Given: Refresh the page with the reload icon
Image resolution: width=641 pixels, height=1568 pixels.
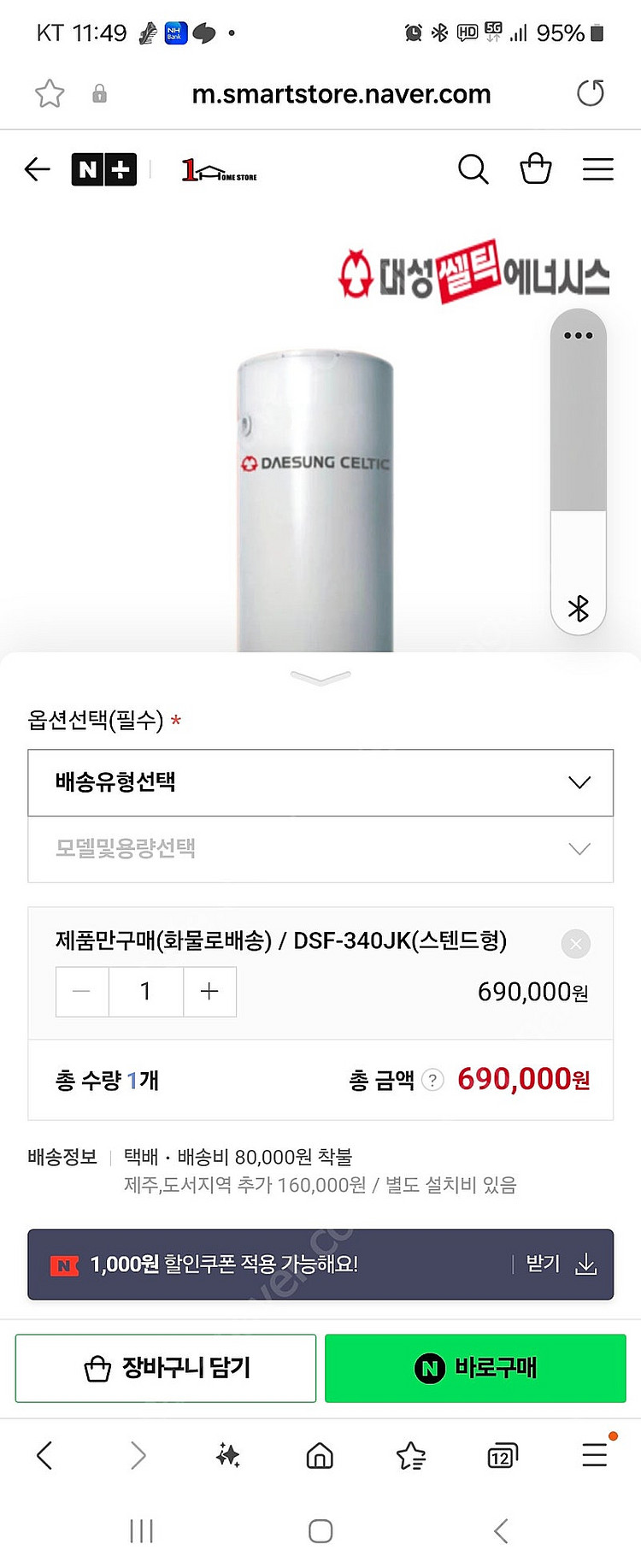Looking at the screenshot, I should coord(590,93).
